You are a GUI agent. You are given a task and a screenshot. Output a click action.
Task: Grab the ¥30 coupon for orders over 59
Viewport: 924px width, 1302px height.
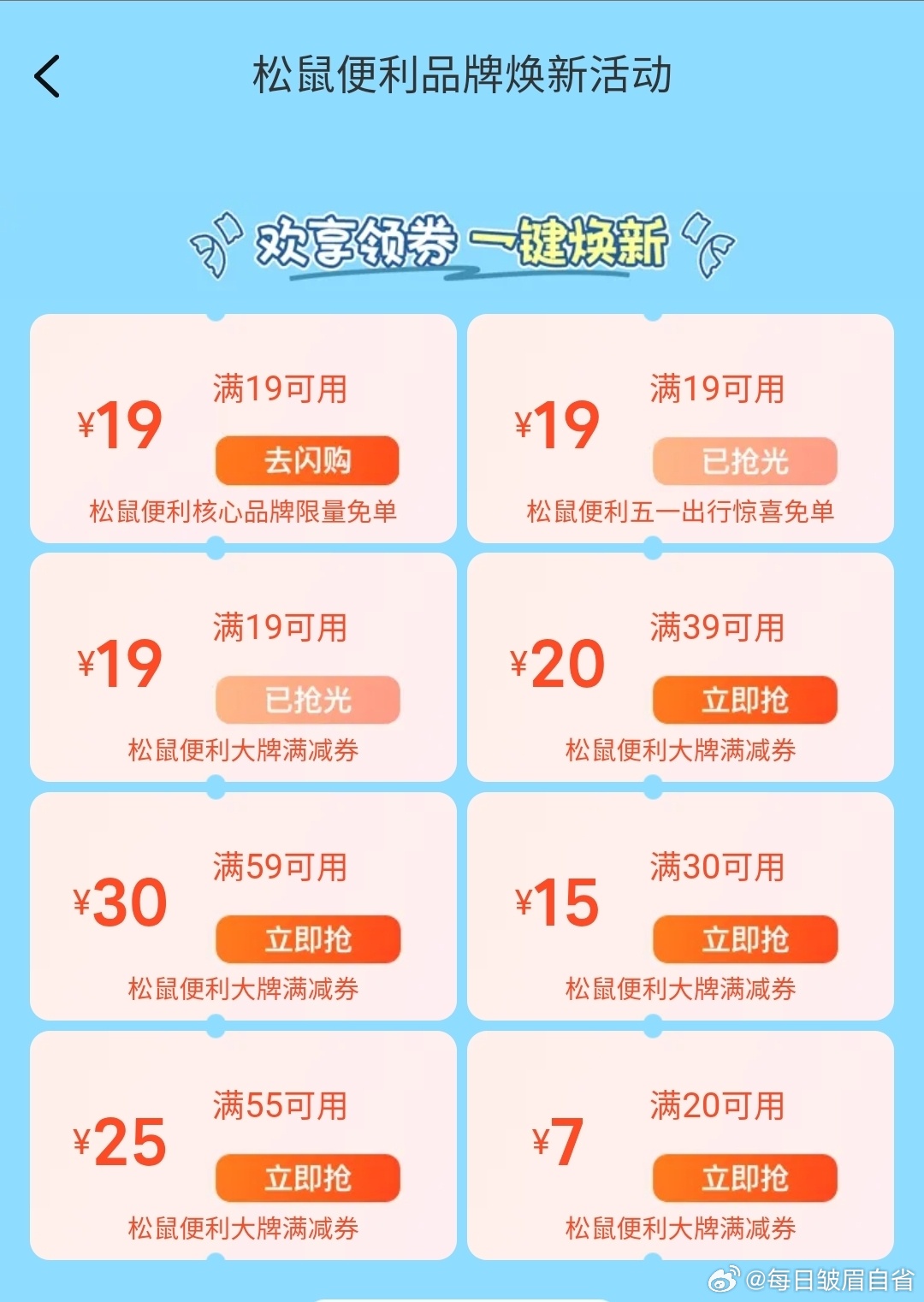(307, 939)
